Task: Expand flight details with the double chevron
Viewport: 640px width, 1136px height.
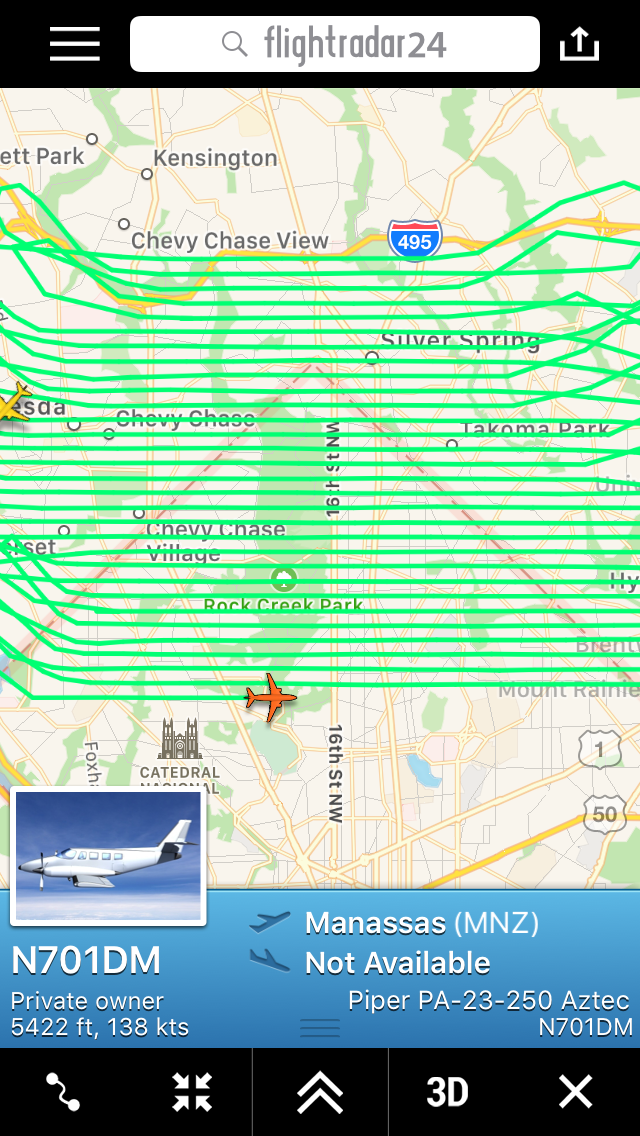Action: coord(320,1092)
